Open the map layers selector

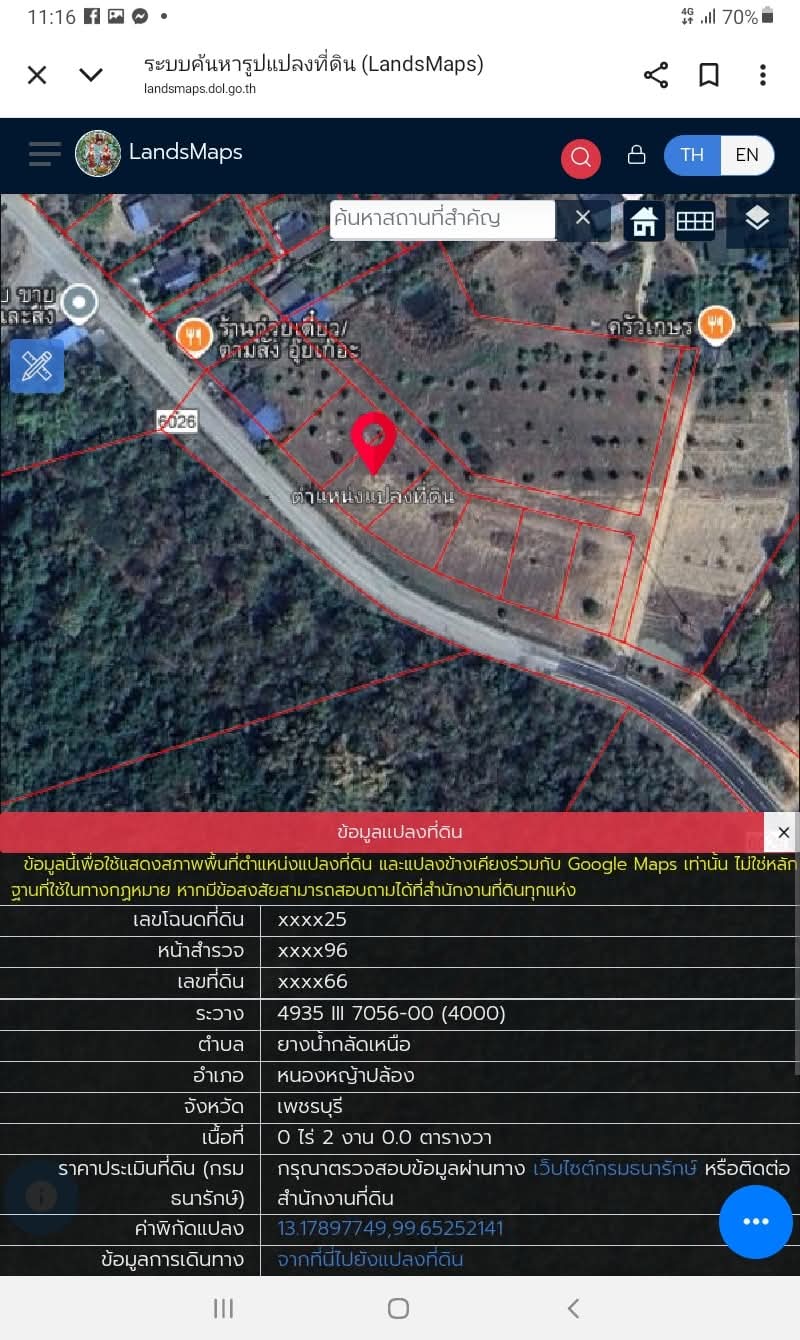point(757,218)
